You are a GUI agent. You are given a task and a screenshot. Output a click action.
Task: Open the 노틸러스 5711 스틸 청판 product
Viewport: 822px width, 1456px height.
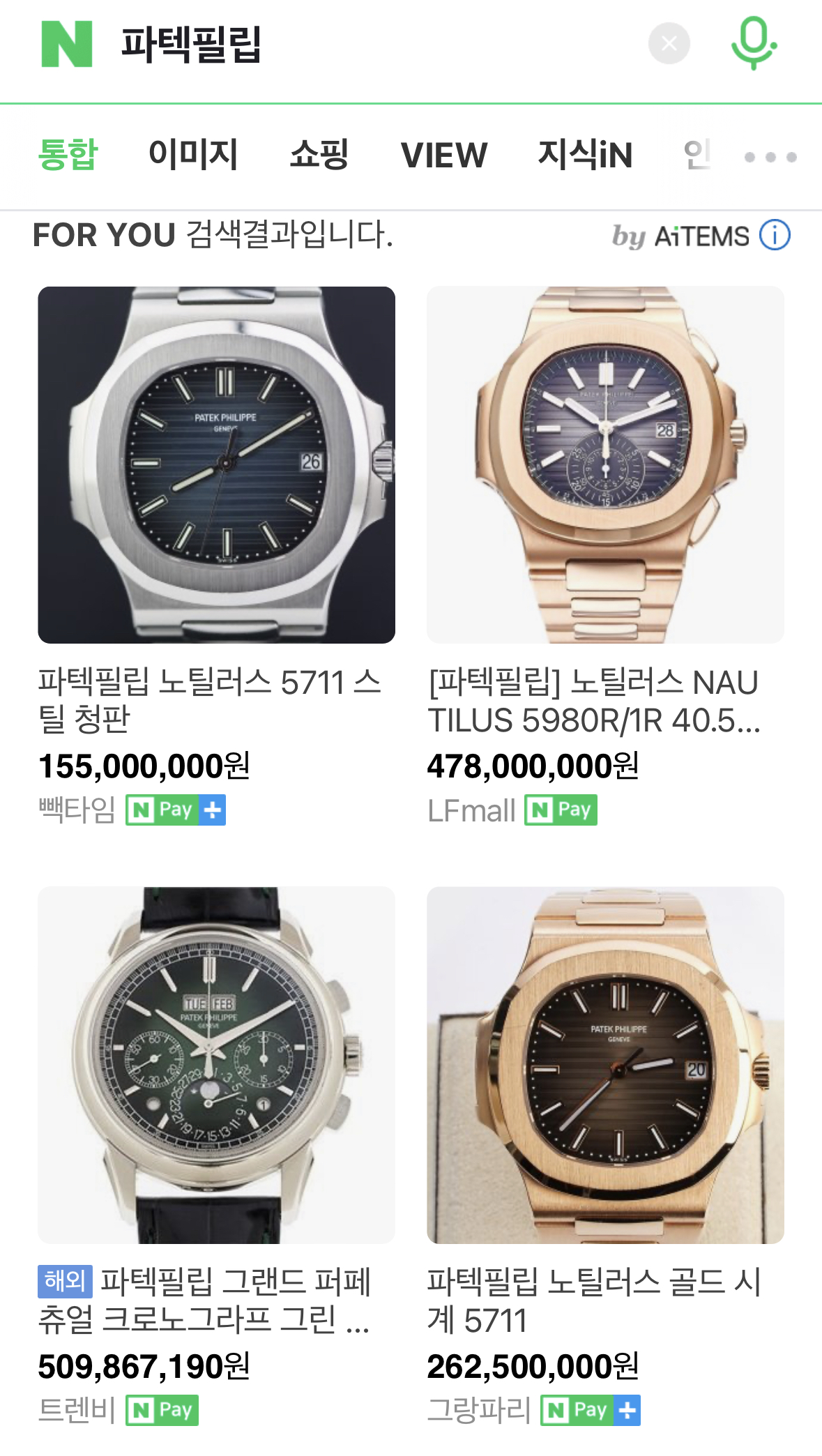(216, 465)
